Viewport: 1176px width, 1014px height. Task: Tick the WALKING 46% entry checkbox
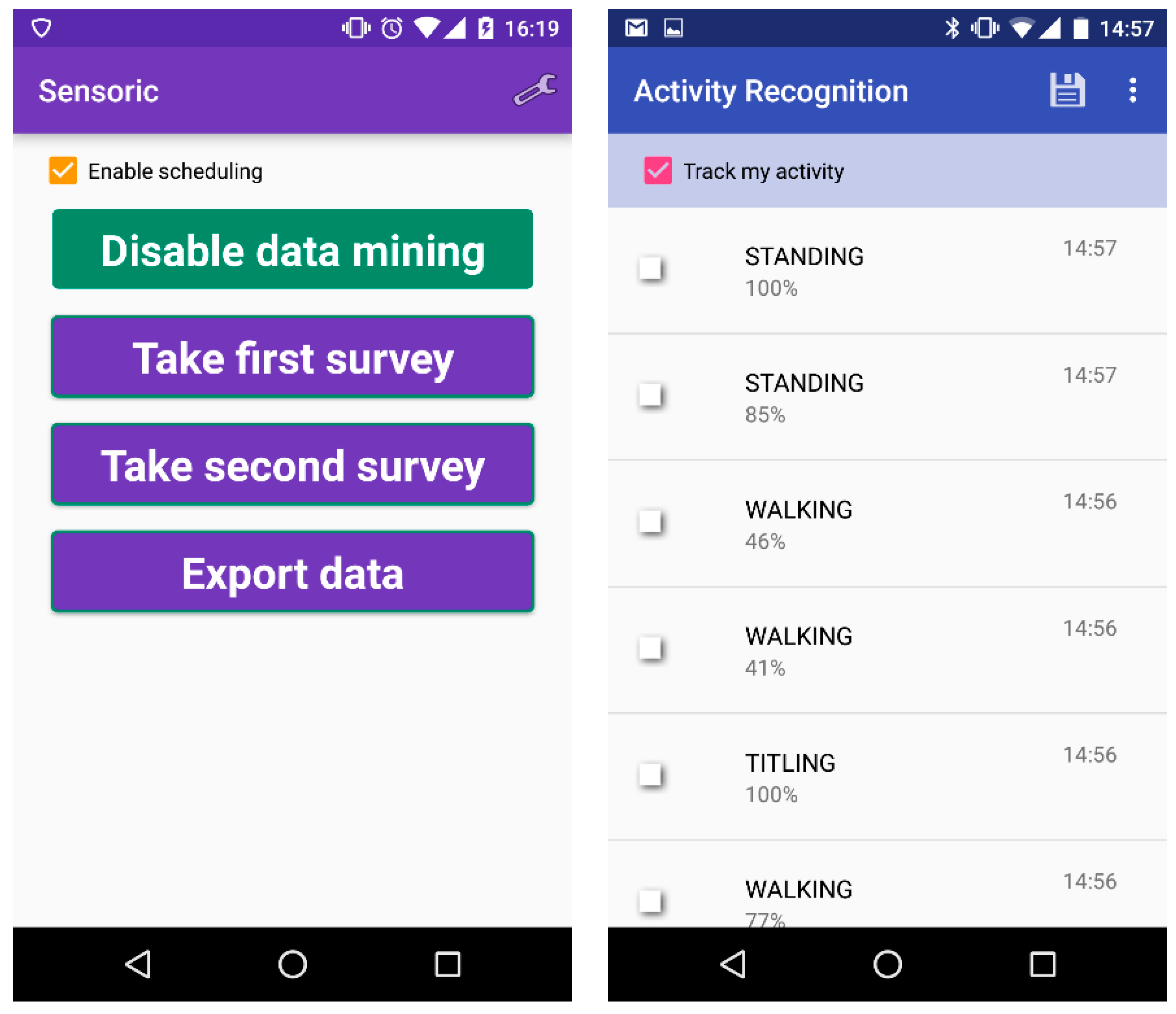pos(650,521)
